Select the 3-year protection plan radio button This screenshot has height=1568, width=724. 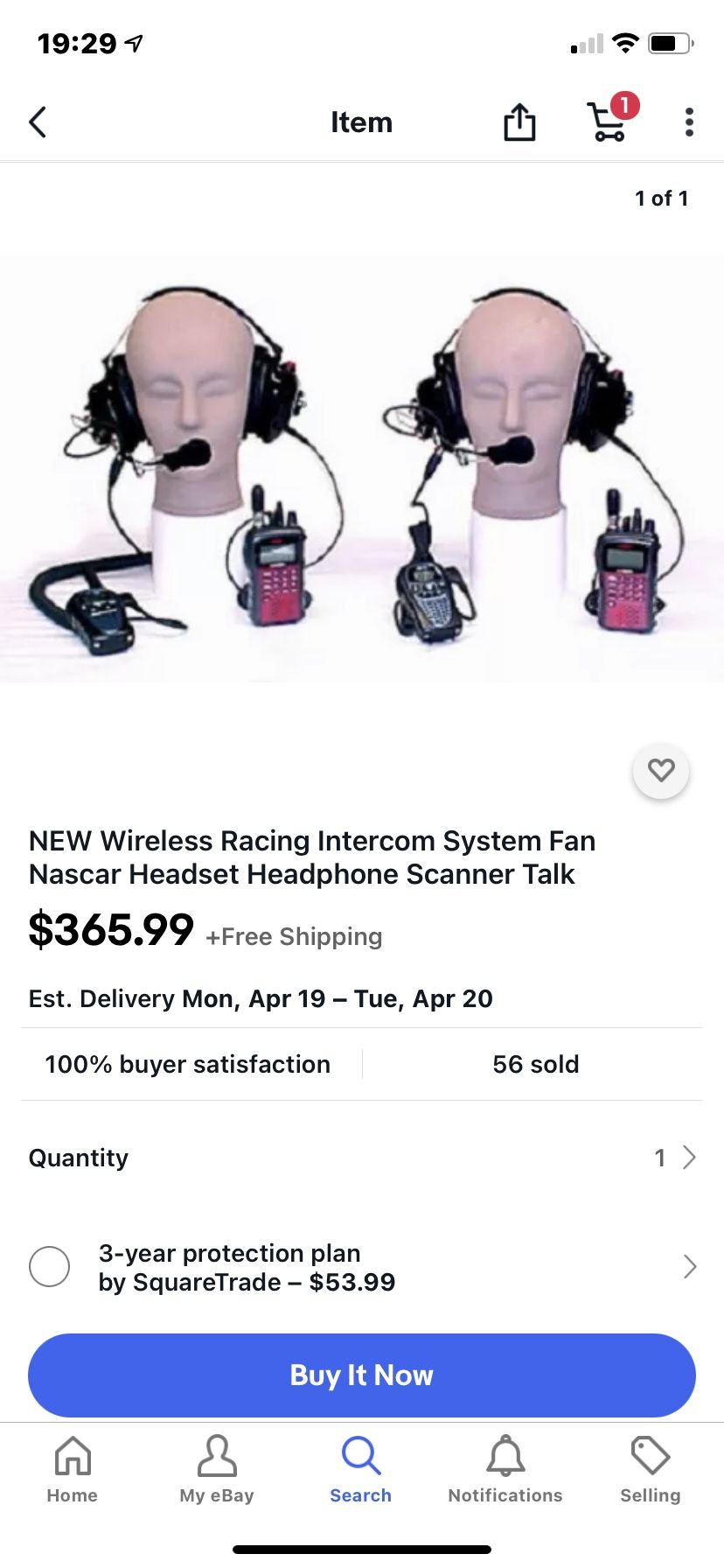click(x=49, y=1266)
